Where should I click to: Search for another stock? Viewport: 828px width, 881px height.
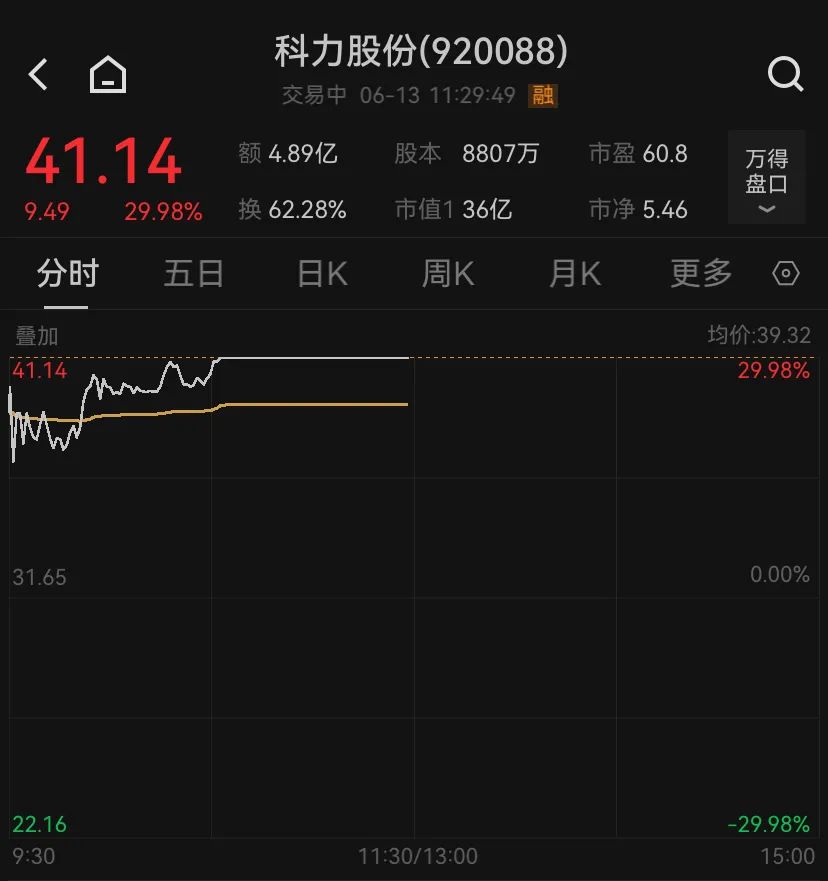[x=785, y=74]
